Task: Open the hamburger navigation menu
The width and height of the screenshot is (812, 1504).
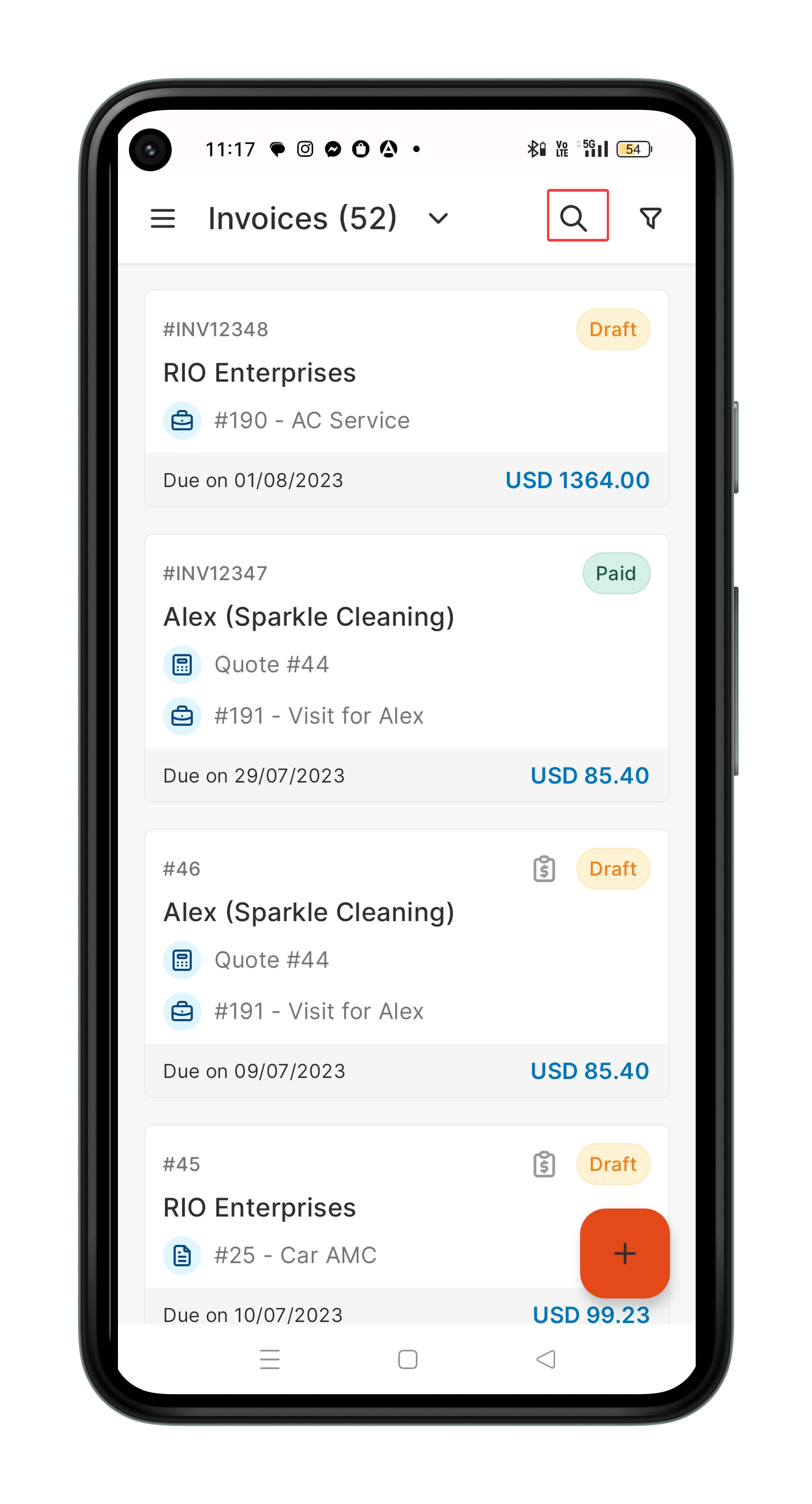Action: coord(162,218)
